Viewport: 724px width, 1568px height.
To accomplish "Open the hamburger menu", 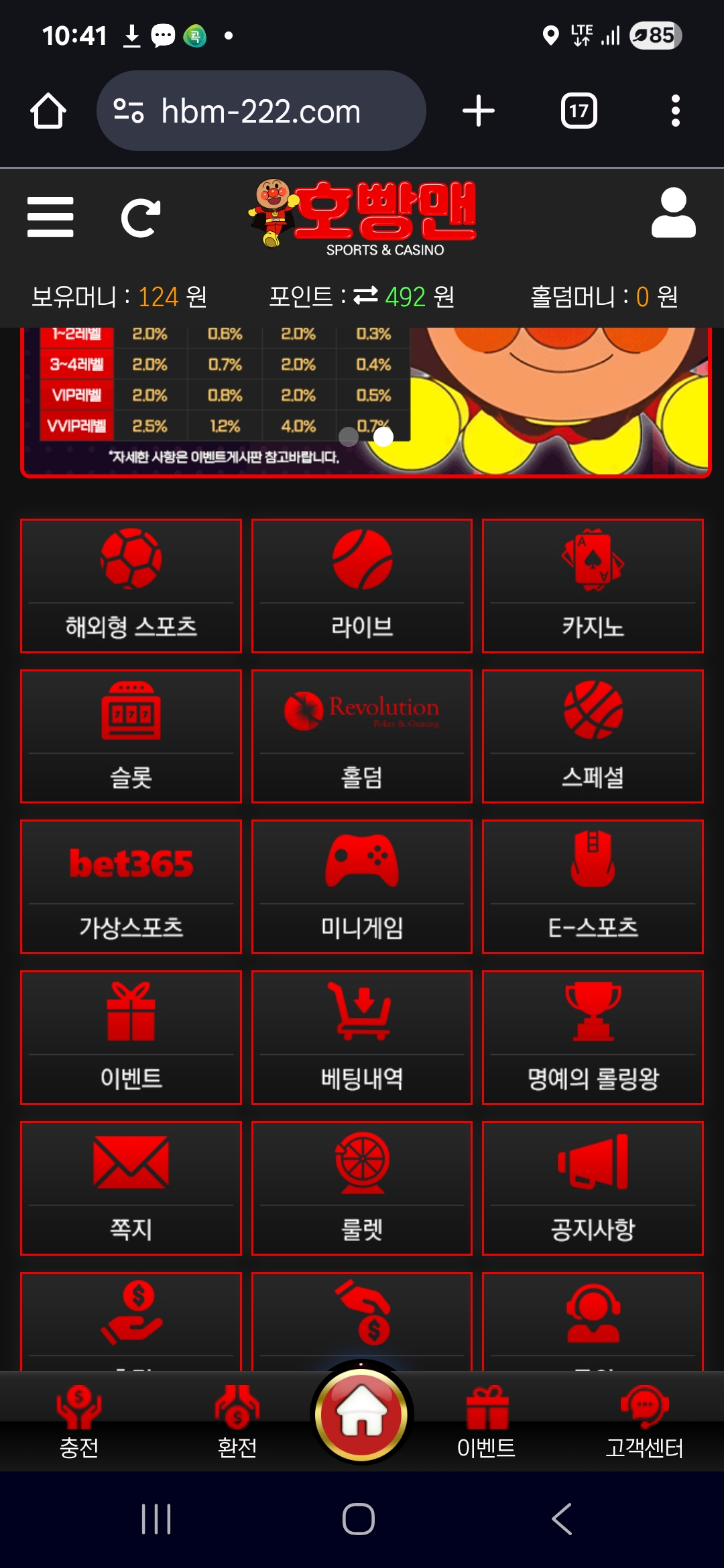I will pyautogui.click(x=50, y=216).
